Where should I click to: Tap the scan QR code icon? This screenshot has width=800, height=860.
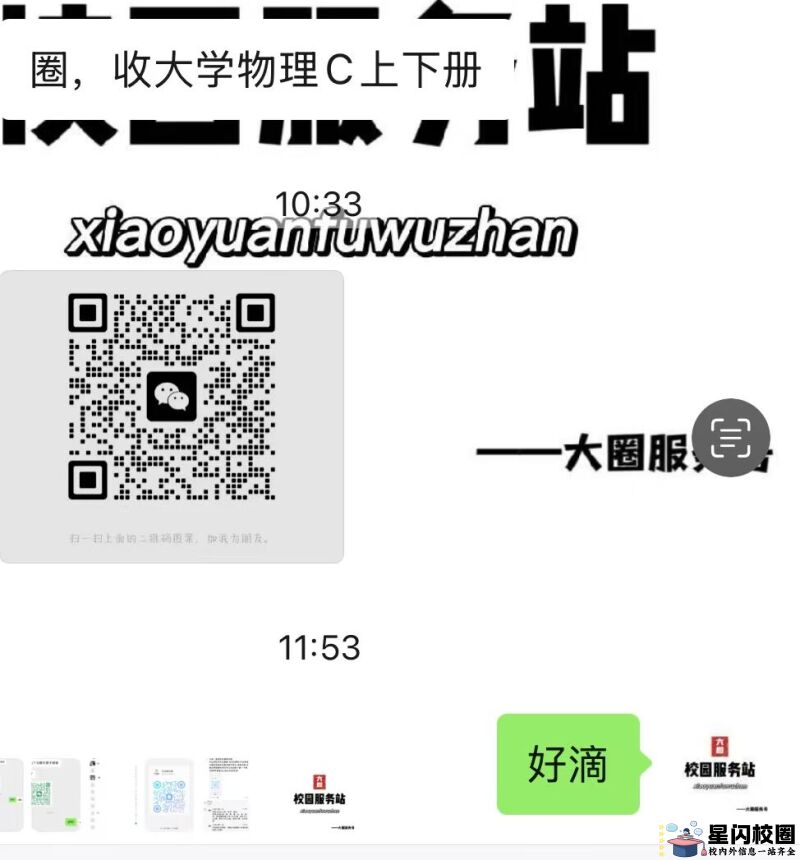point(731,437)
